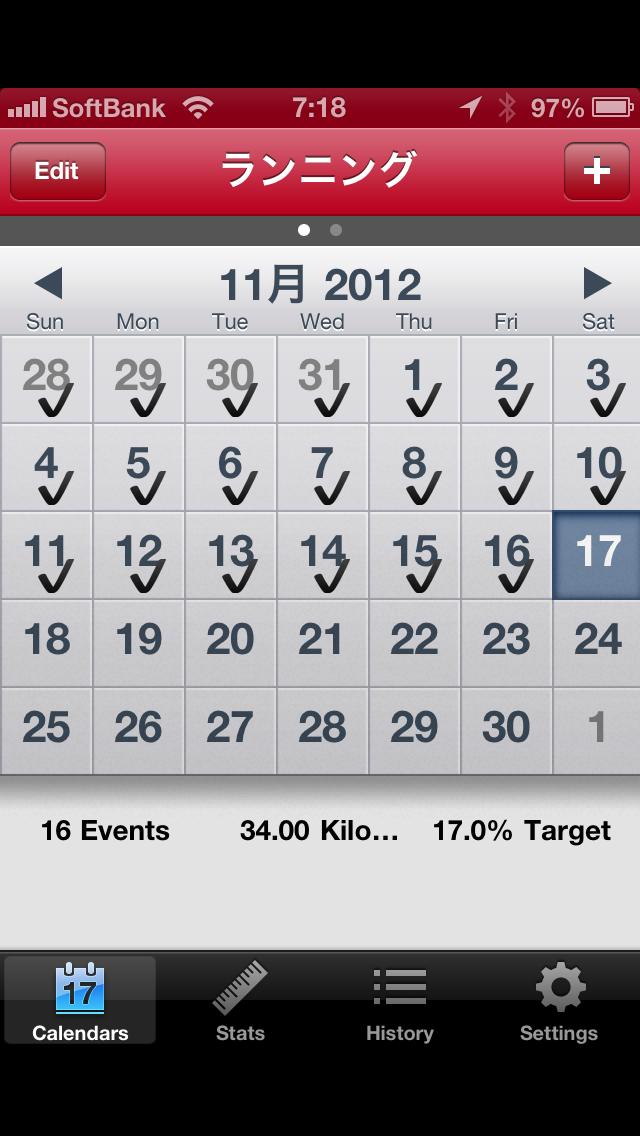Open day 30 of November

(507, 731)
